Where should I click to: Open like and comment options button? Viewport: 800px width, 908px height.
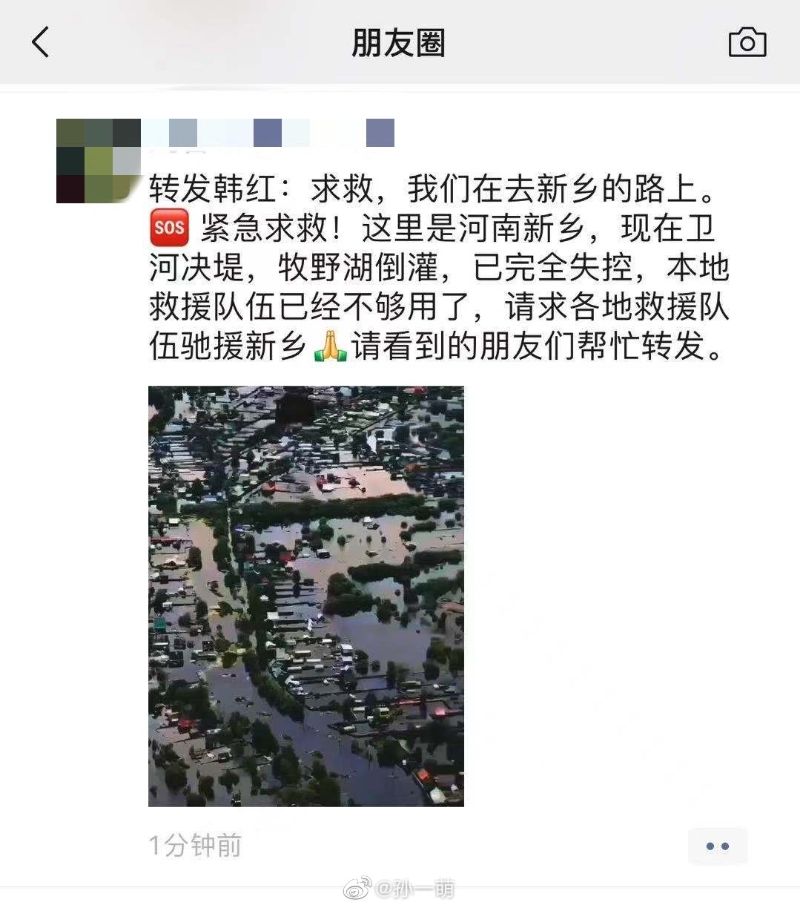coord(717,846)
